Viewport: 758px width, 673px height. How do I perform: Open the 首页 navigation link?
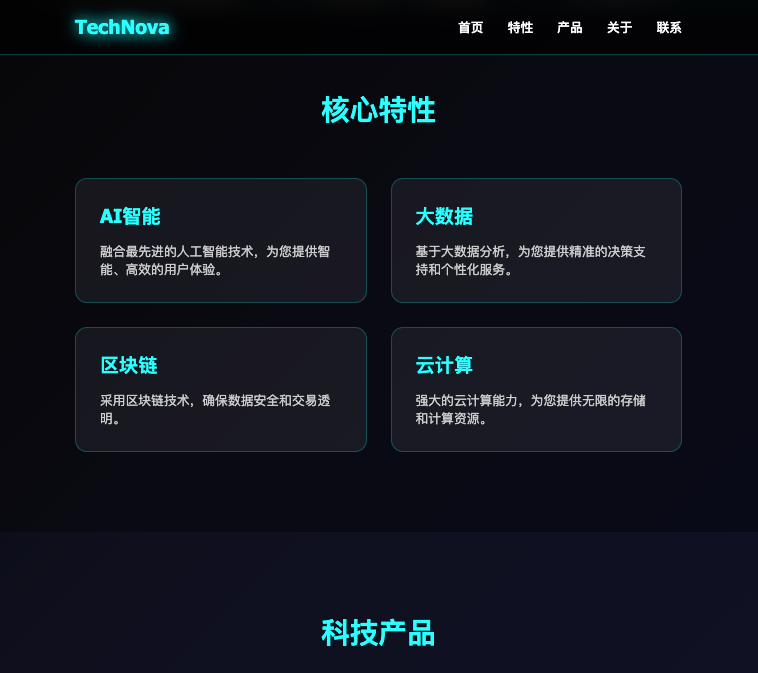(x=470, y=28)
